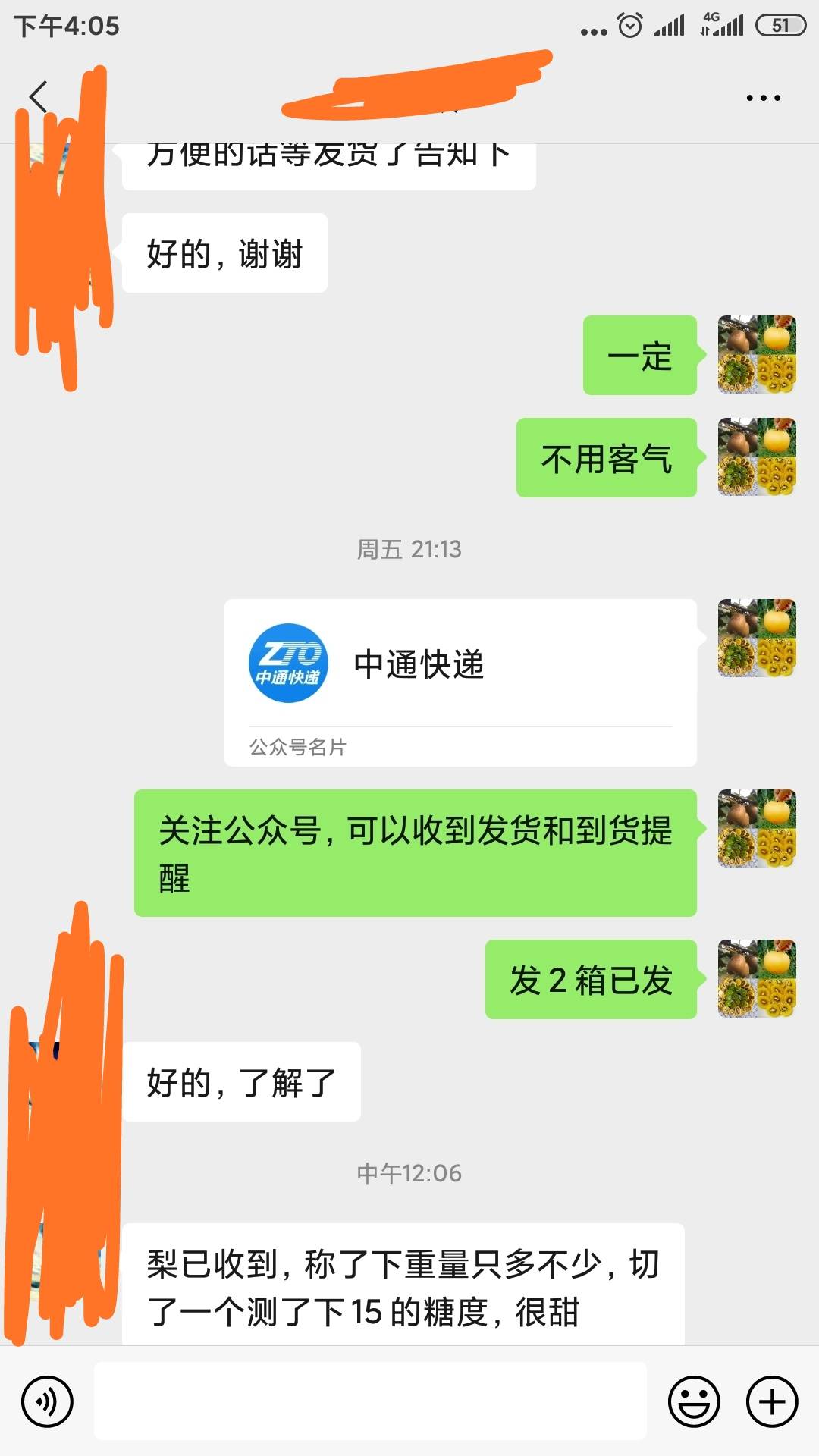
Task: Open the emoji sticker panel
Action: pyautogui.click(x=693, y=1401)
